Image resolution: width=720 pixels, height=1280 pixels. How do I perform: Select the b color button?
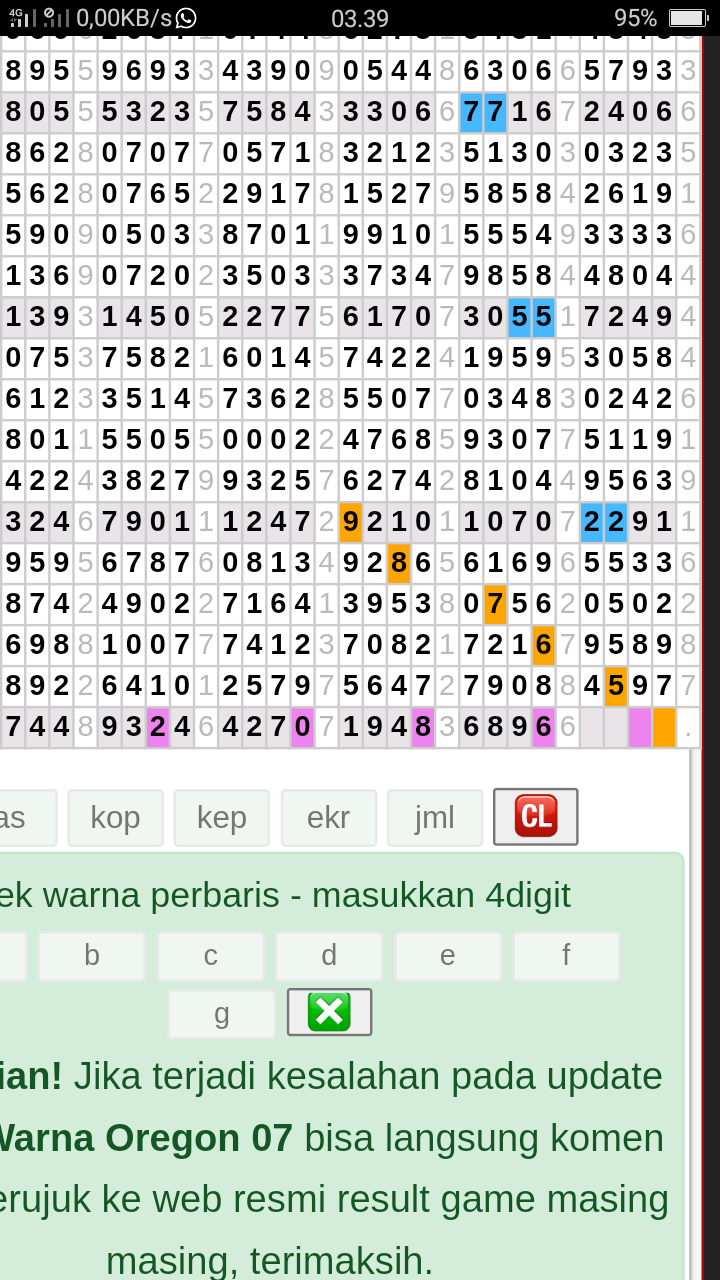point(92,956)
